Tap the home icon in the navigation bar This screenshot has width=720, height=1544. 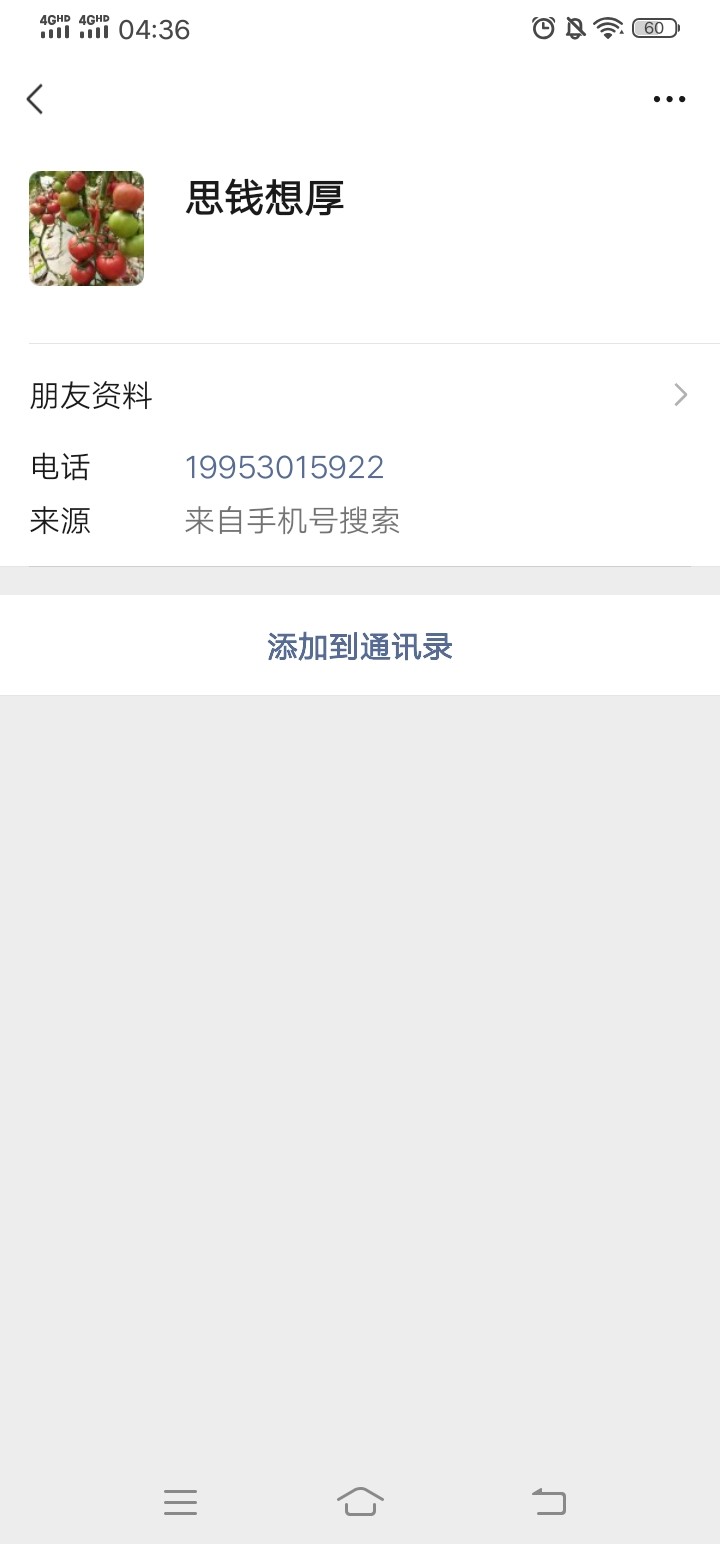tap(361, 1501)
